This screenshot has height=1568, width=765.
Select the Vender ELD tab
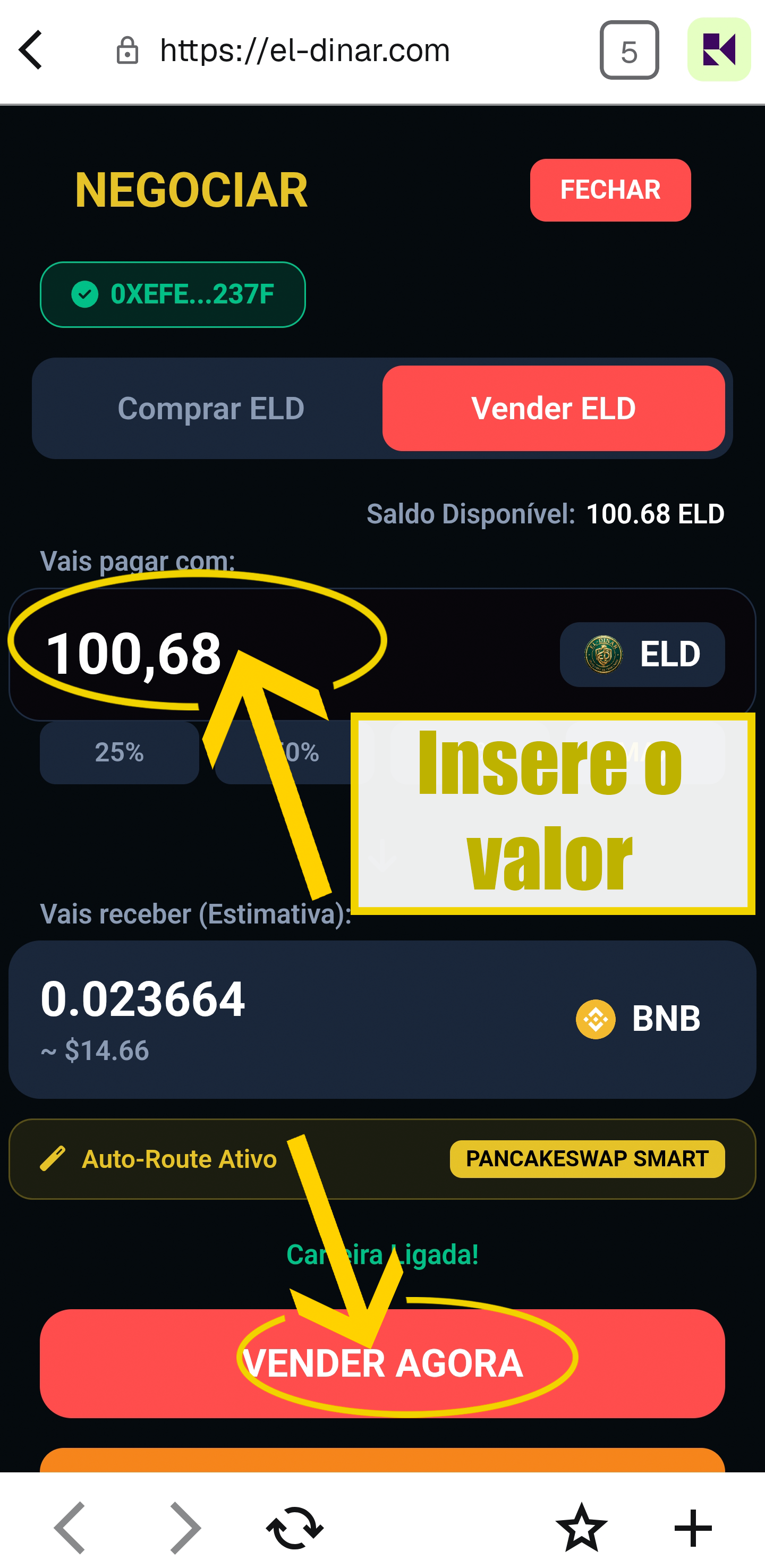click(553, 409)
